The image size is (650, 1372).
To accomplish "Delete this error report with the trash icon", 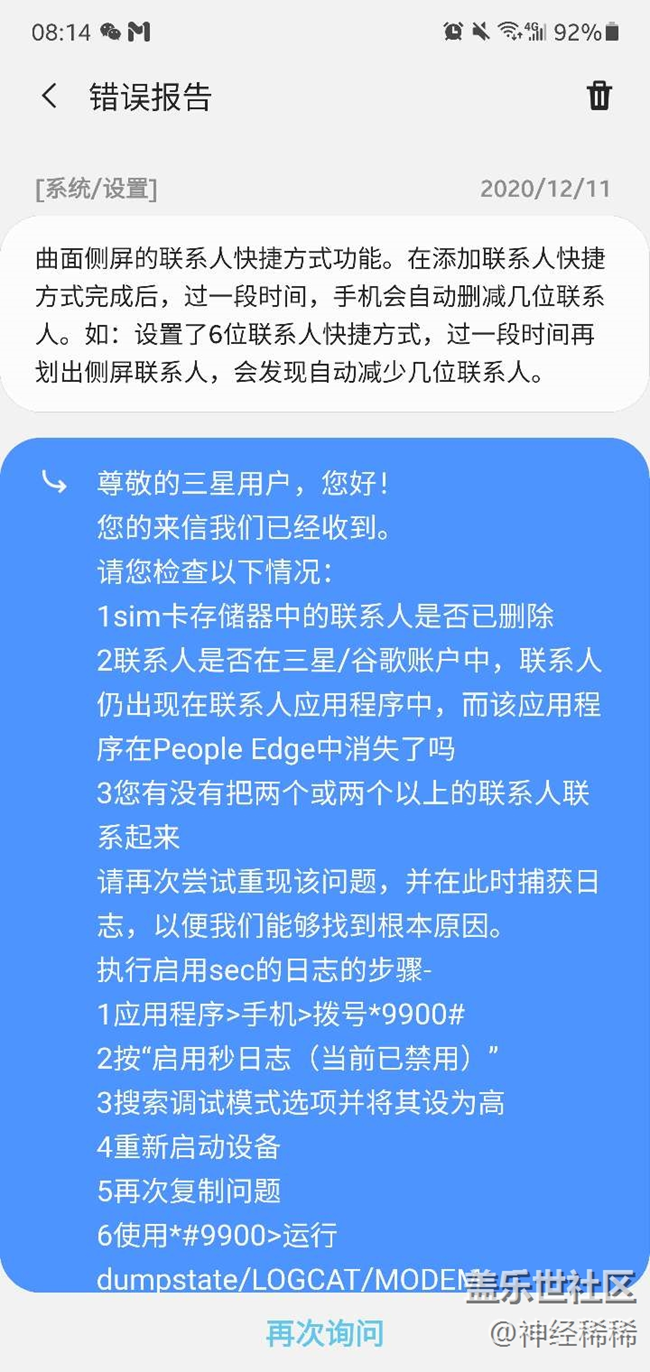I will pyautogui.click(x=598, y=96).
